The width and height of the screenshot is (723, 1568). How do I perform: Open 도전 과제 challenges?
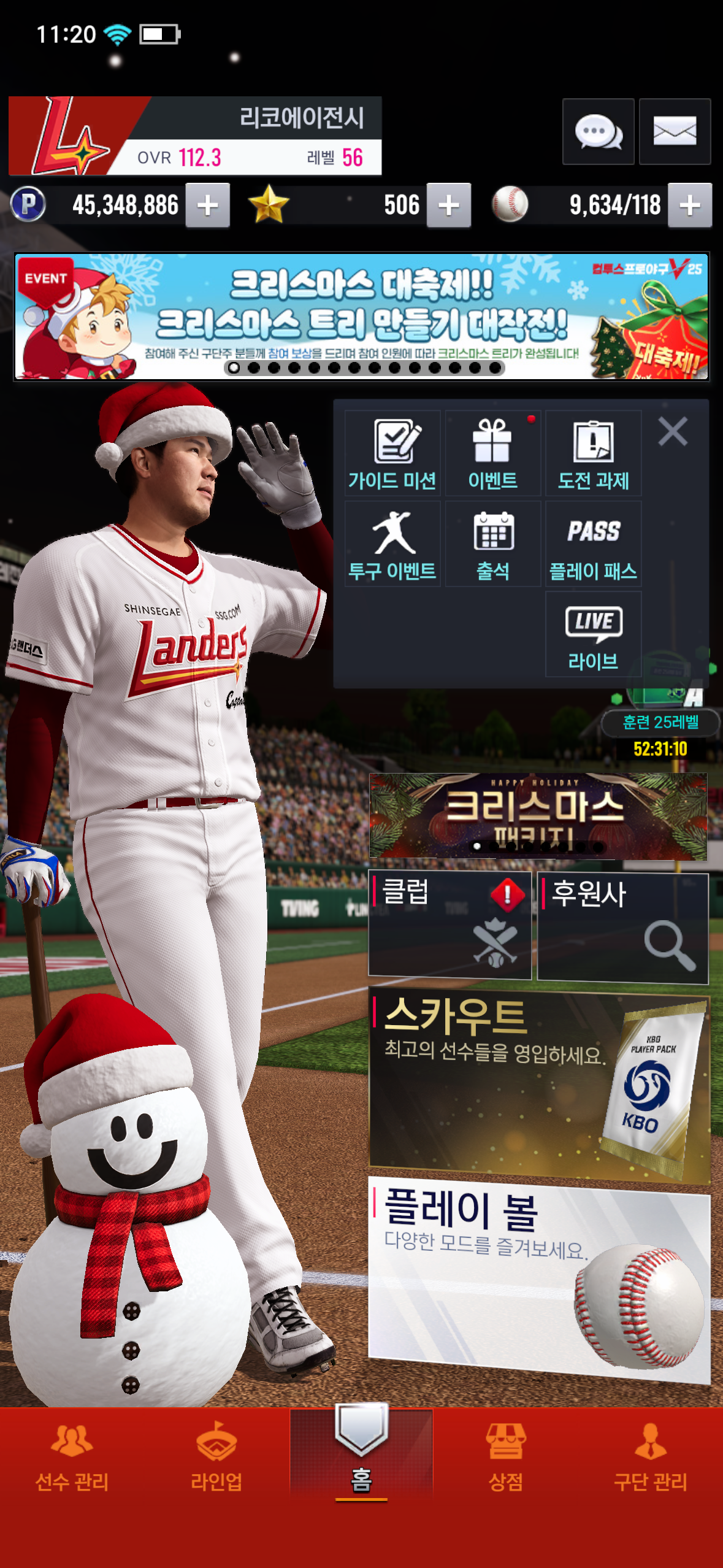pos(593,453)
